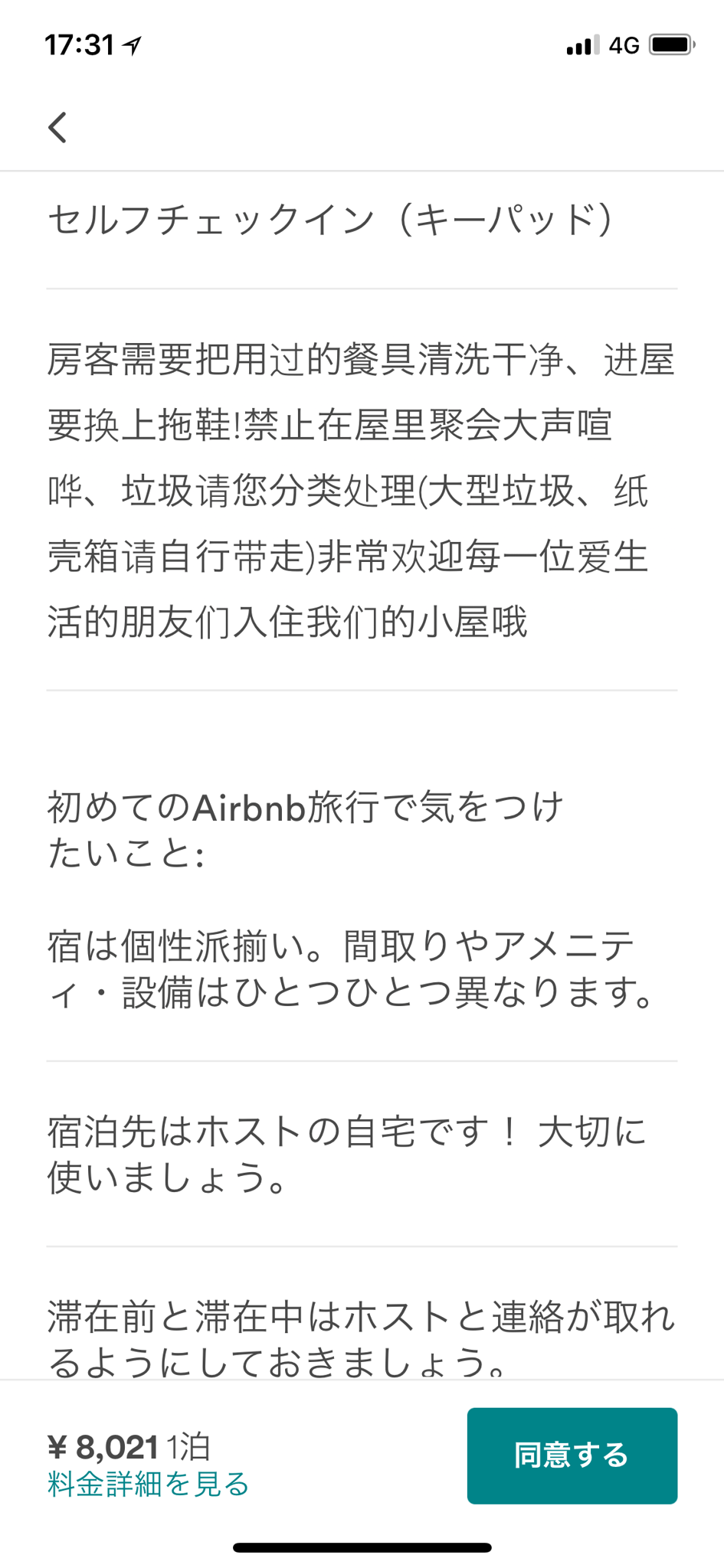Go back using the top-left arrow
The height and width of the screenshot is (1568, 724).
point(58,127)
